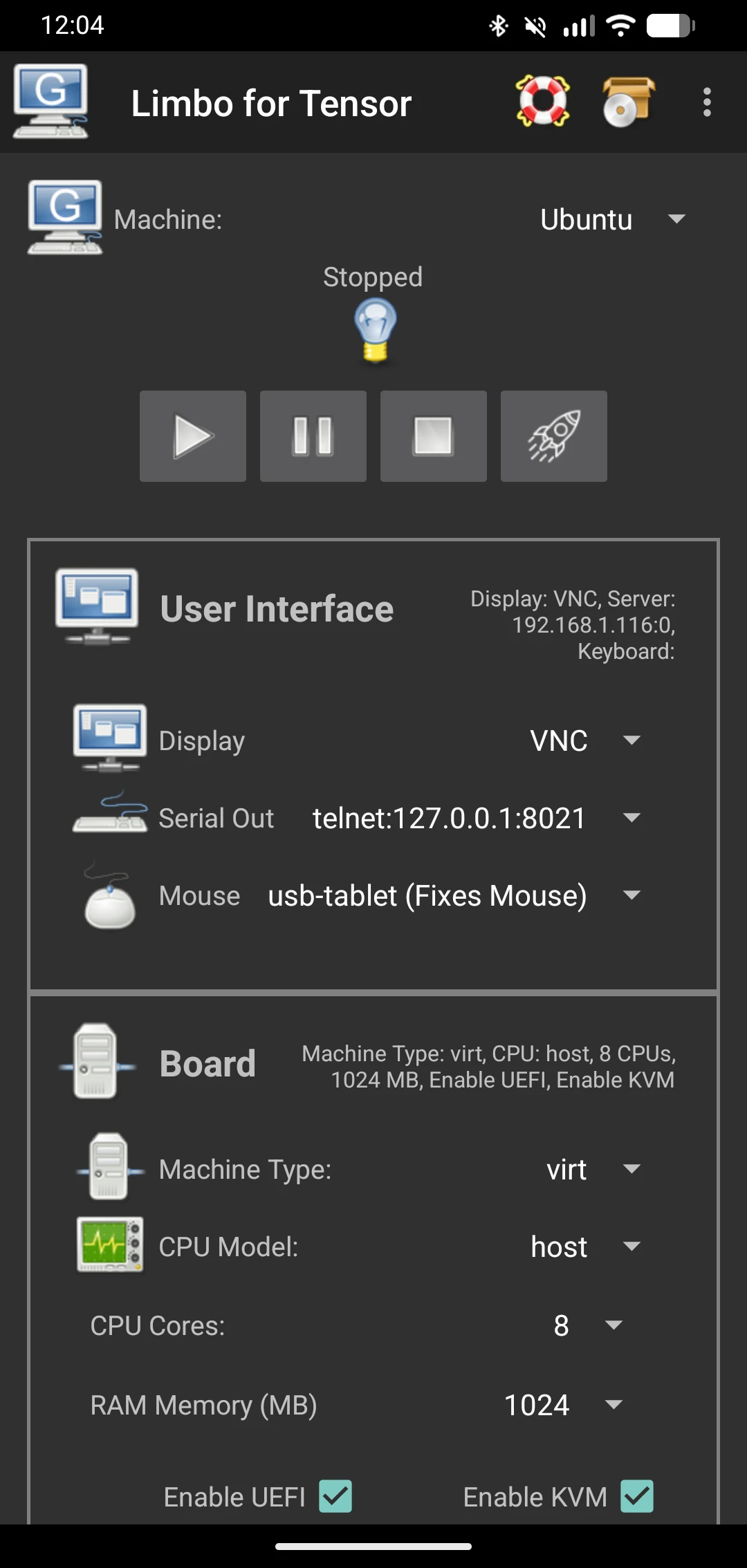Disable the Enable KVM checkbox
Viewport: 747px width, 1568px height.
coord(637,1496)
